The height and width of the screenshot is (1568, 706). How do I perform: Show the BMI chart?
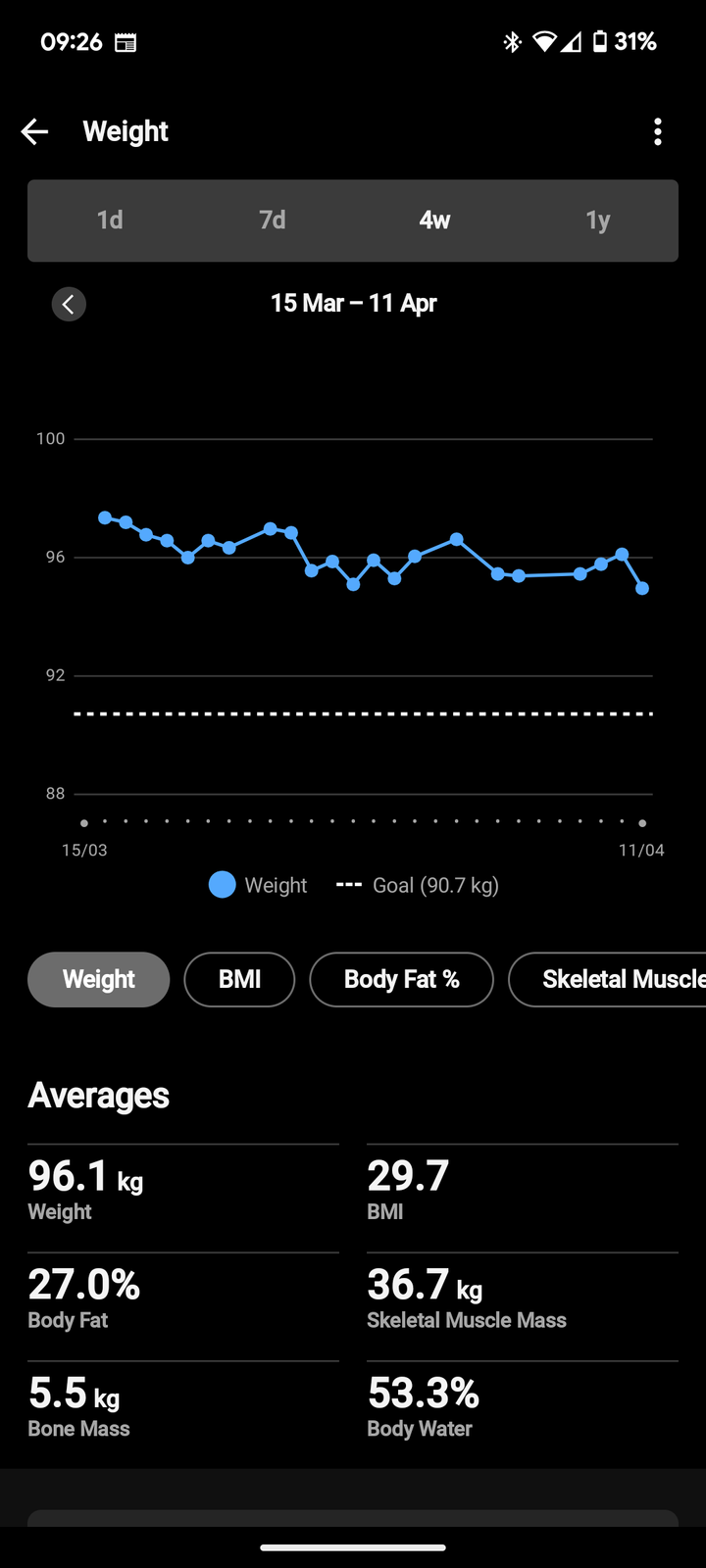[239, 979]
